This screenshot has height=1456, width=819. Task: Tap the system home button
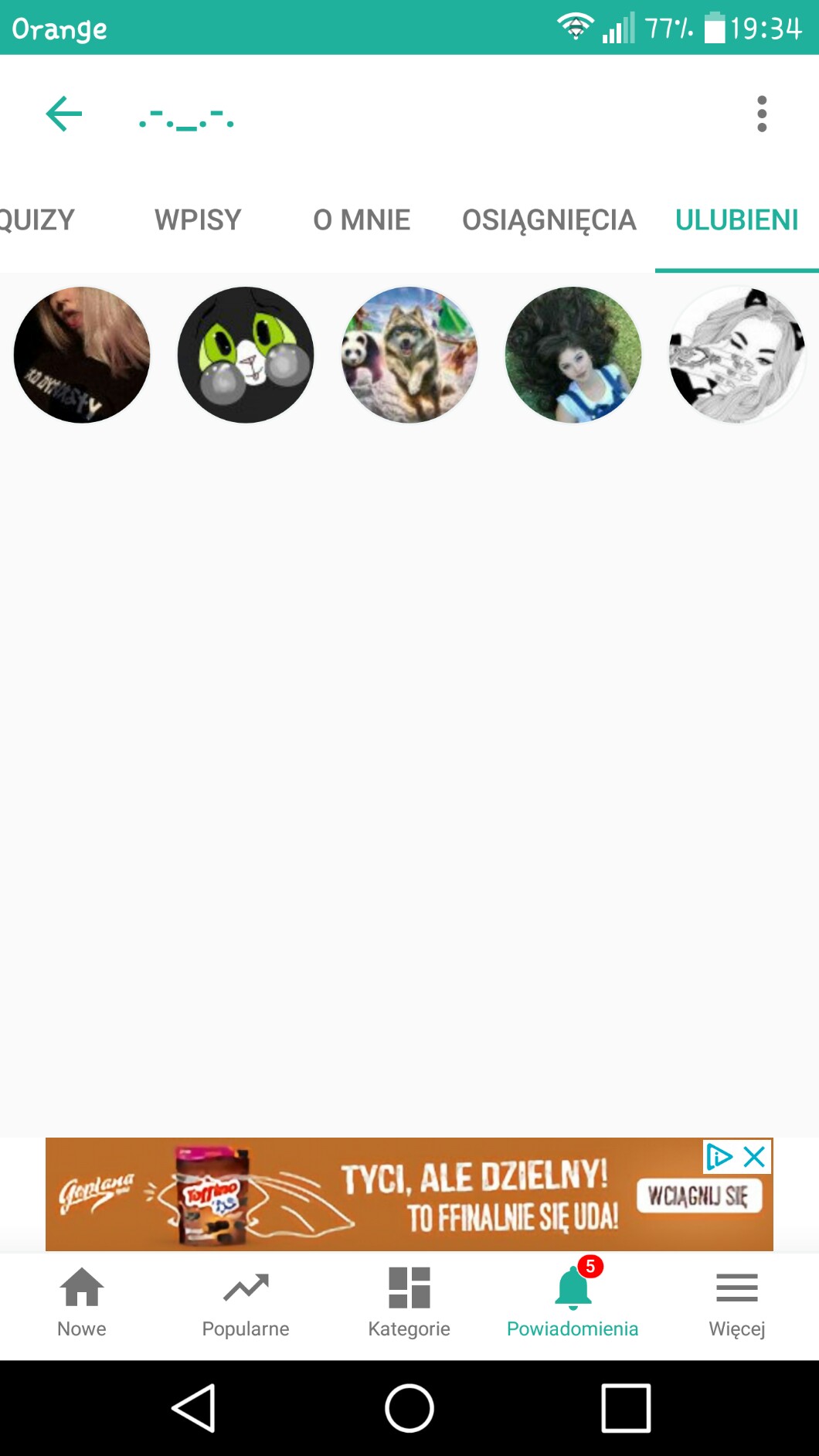pos(409,1408)
